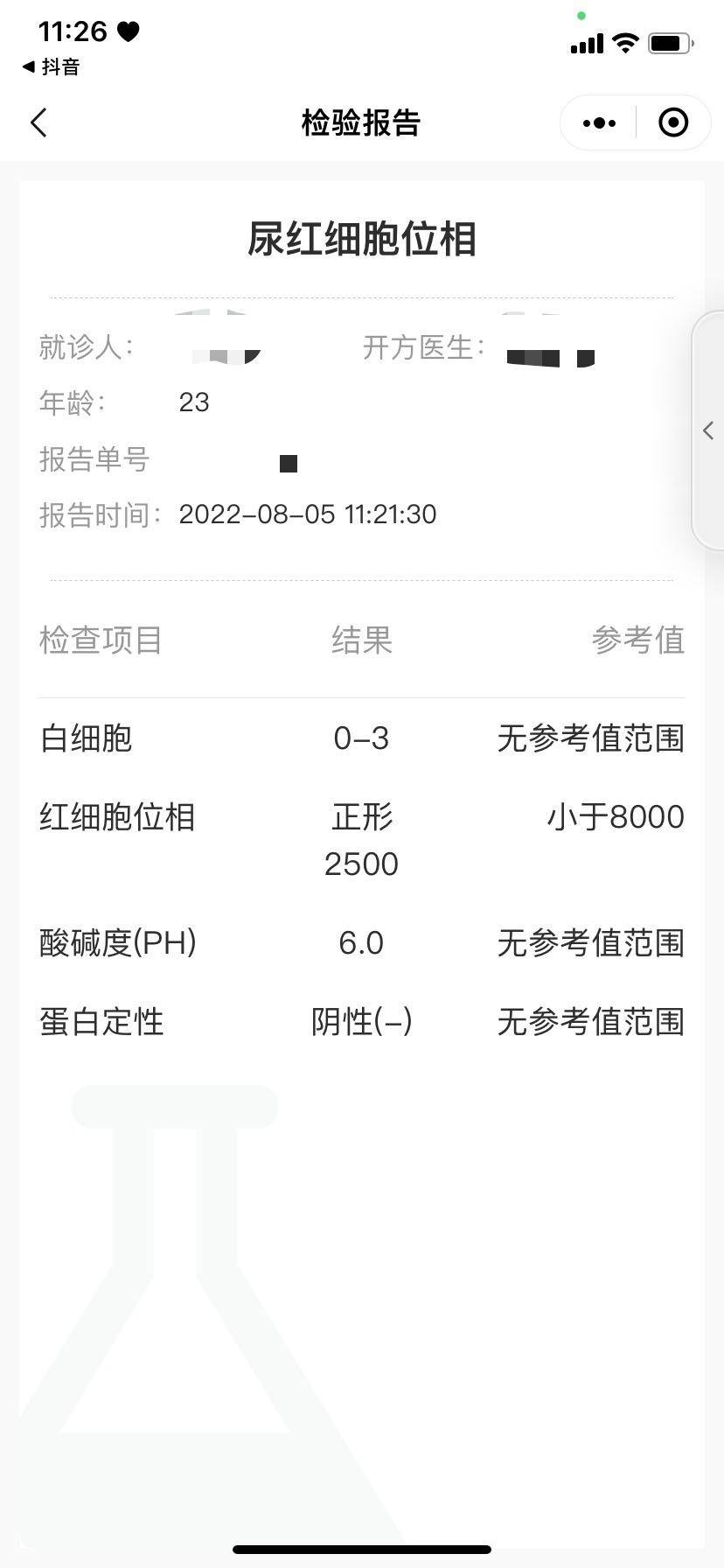Close the mini program with the circle button
This screenshot has height=1568, width=724.
[x=673, y=123]
